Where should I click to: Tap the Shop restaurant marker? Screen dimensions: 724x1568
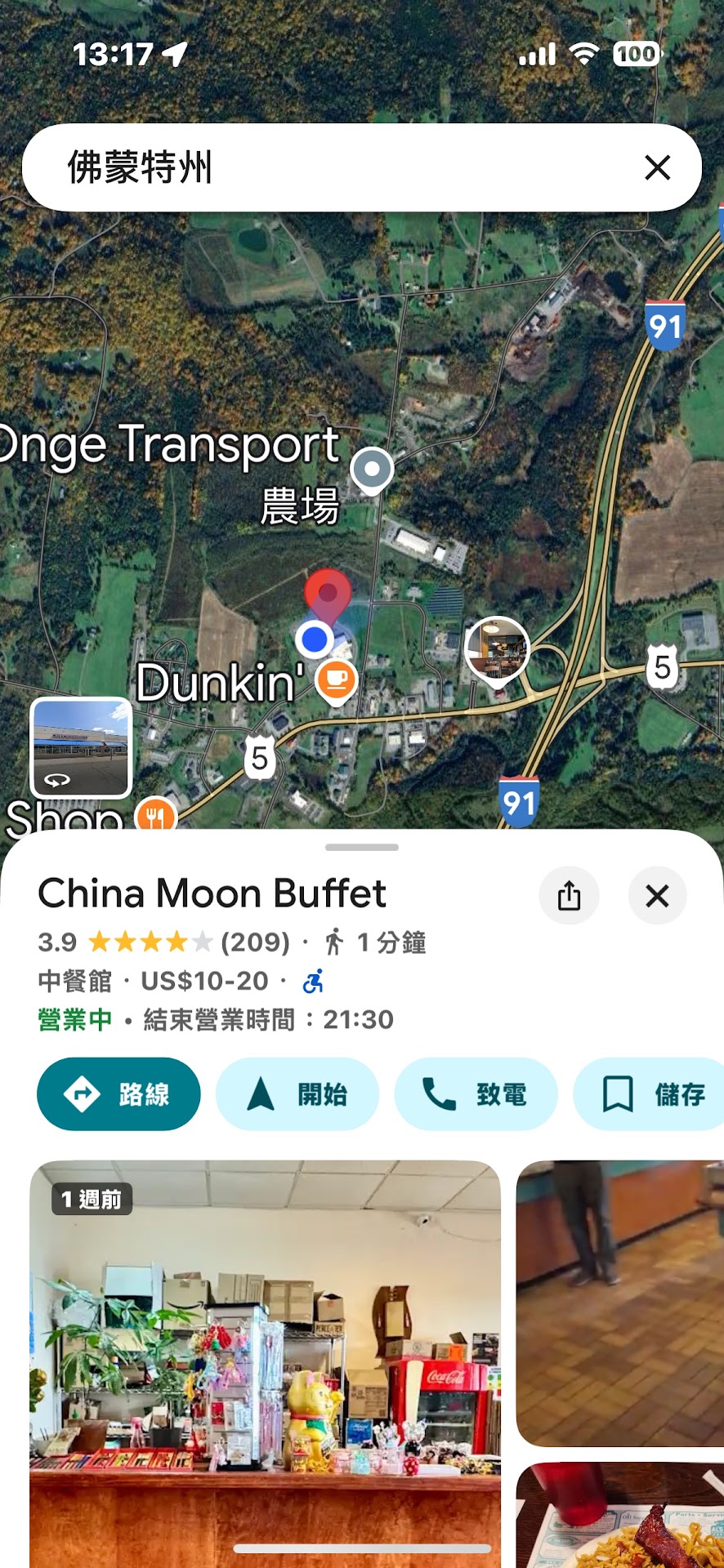coord(155,815)
